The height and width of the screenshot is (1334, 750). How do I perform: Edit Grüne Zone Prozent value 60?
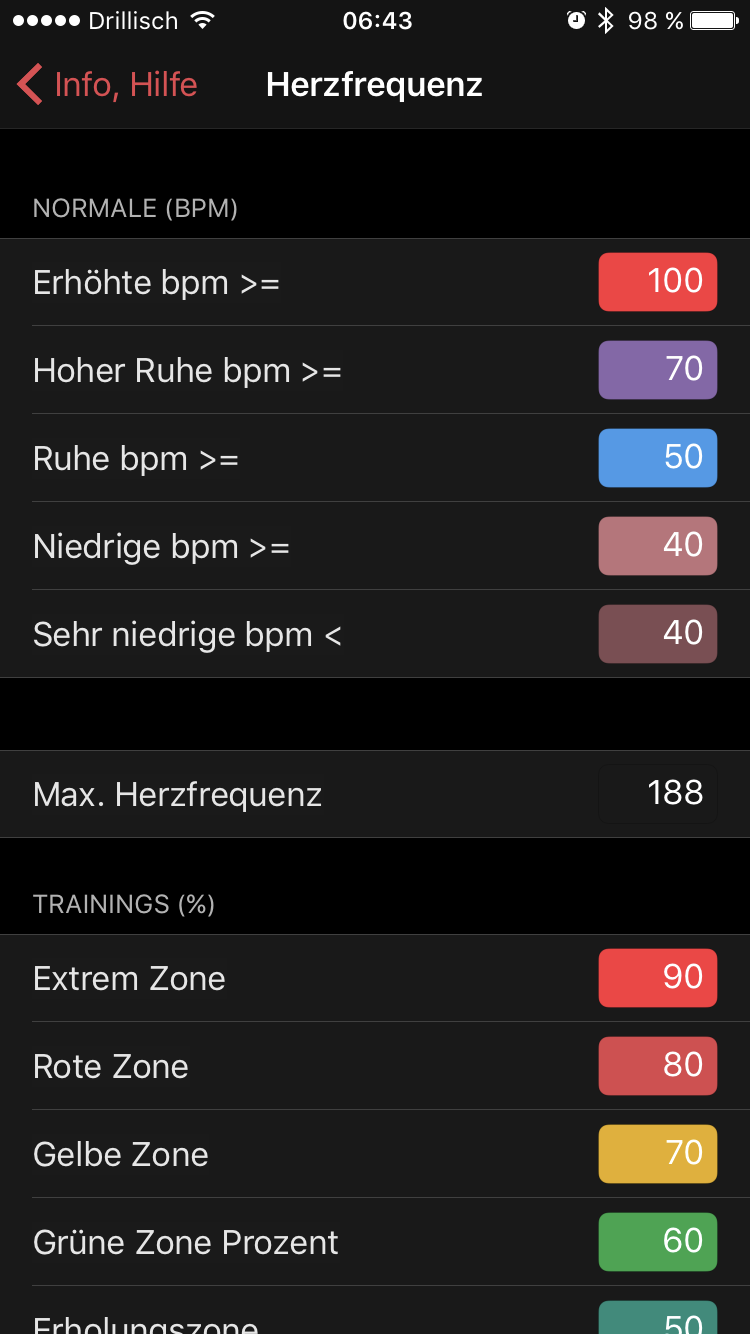tap(658, 1242)
